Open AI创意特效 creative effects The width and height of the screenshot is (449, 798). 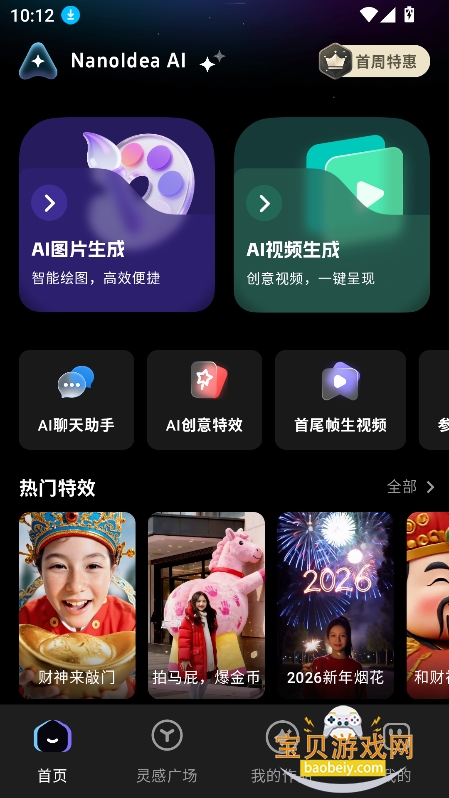(x=204, y=400)
